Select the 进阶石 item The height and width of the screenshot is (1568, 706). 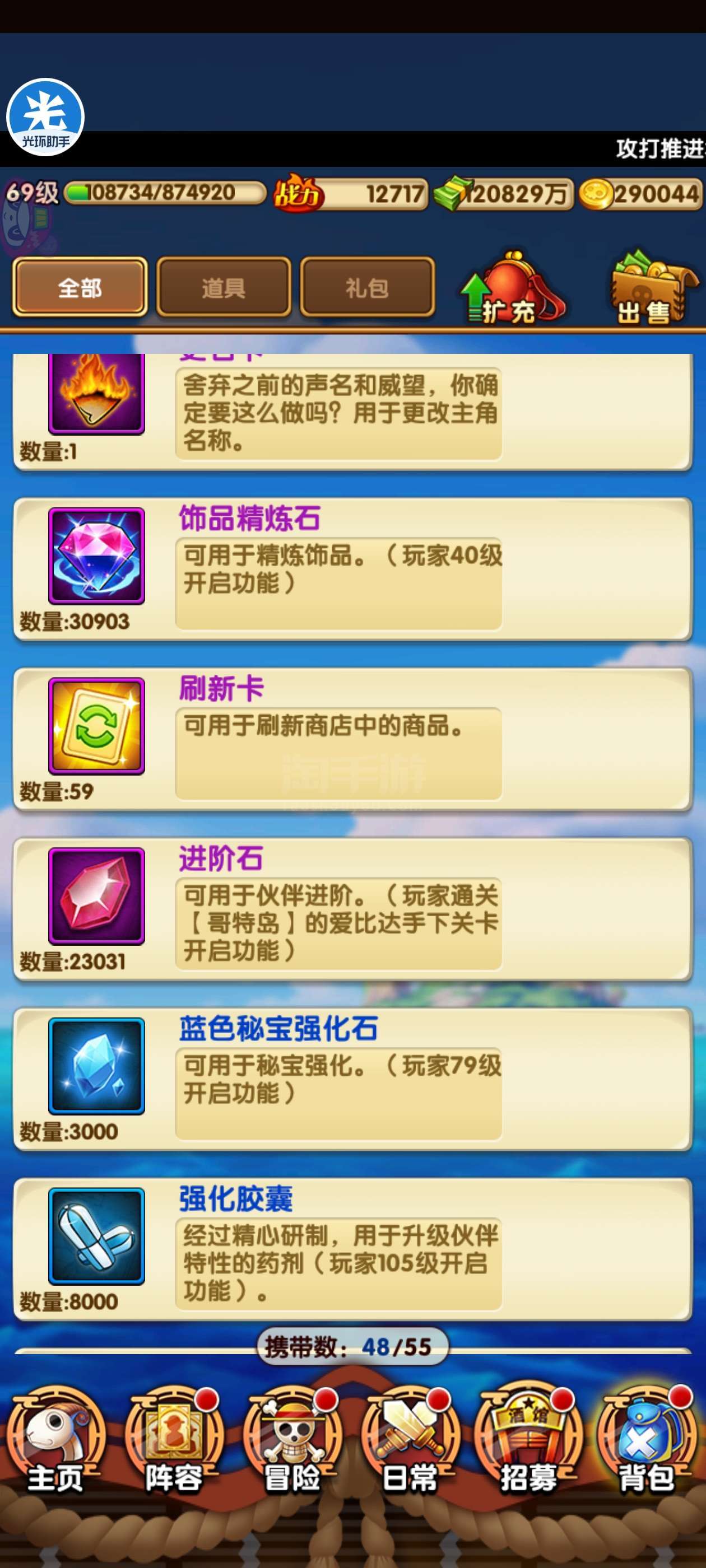tap(352, 909)
